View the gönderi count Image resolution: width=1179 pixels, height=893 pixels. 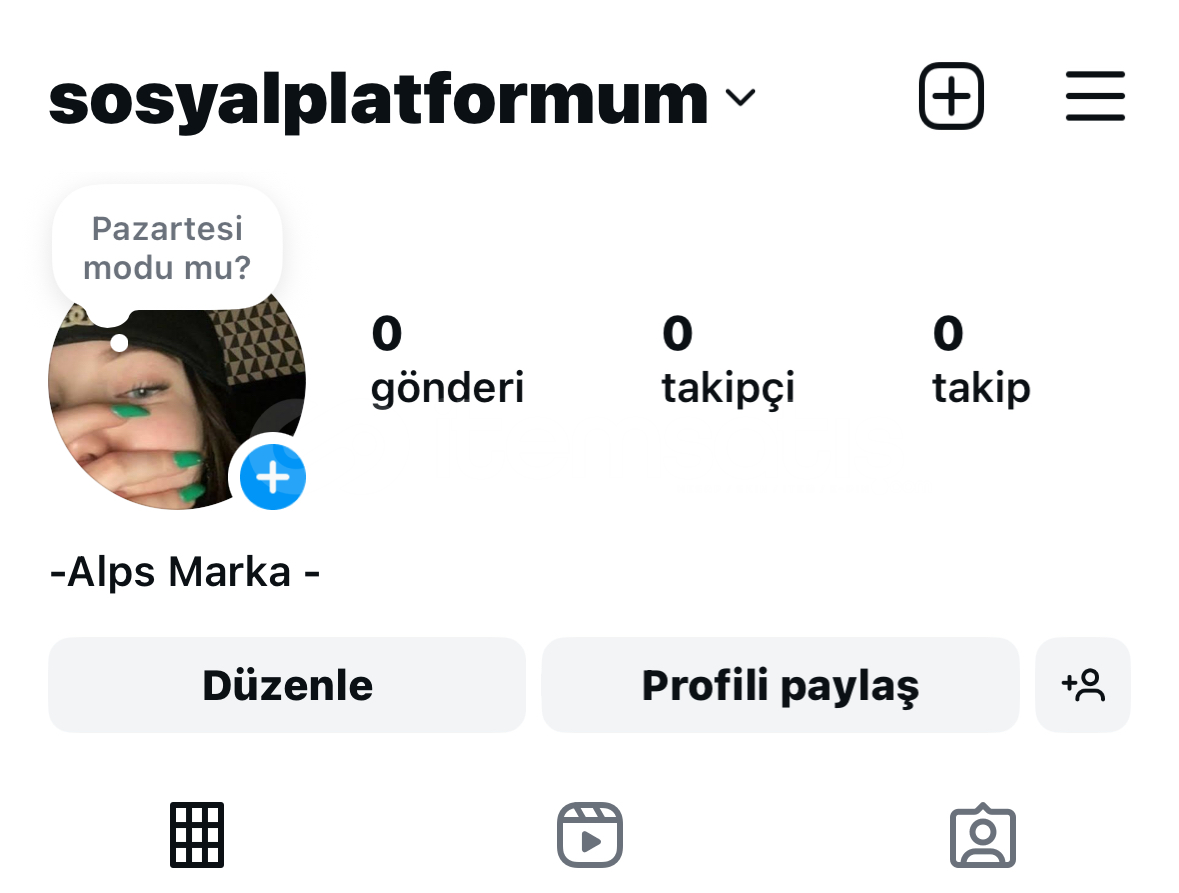[447, 360]
